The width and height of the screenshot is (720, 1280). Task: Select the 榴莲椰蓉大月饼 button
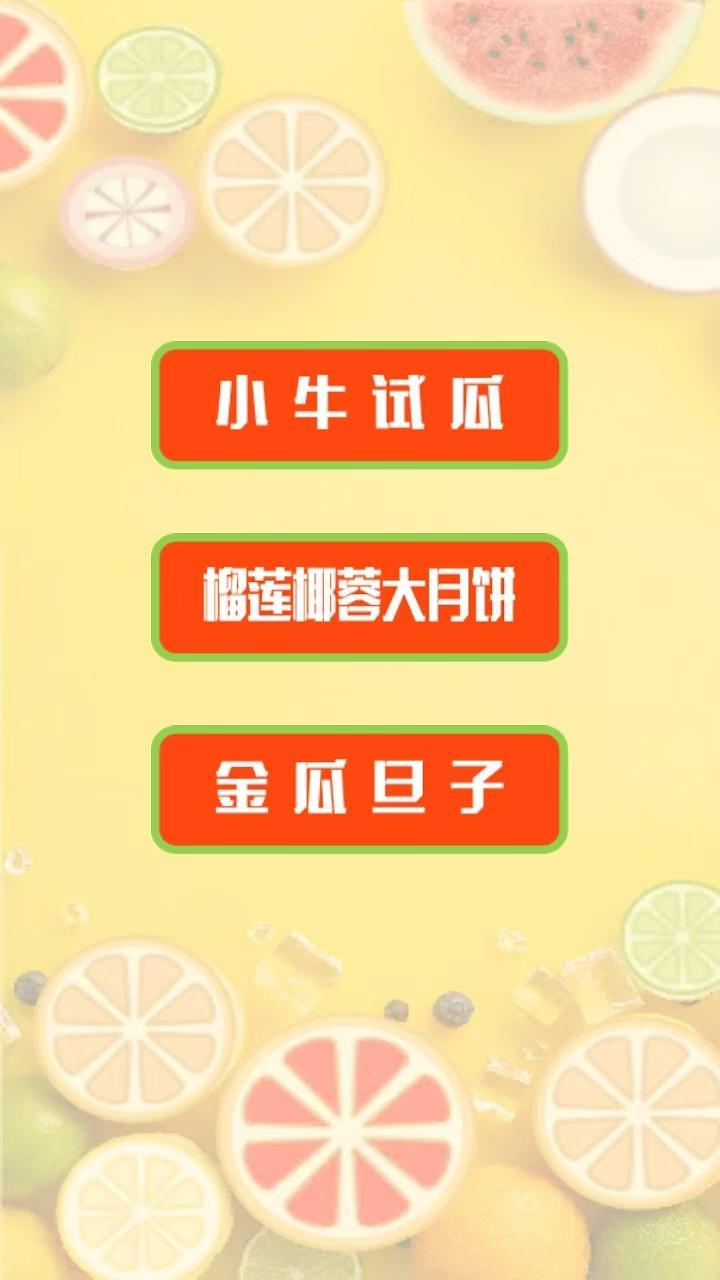pyautogui.click(x=359, y=597)
